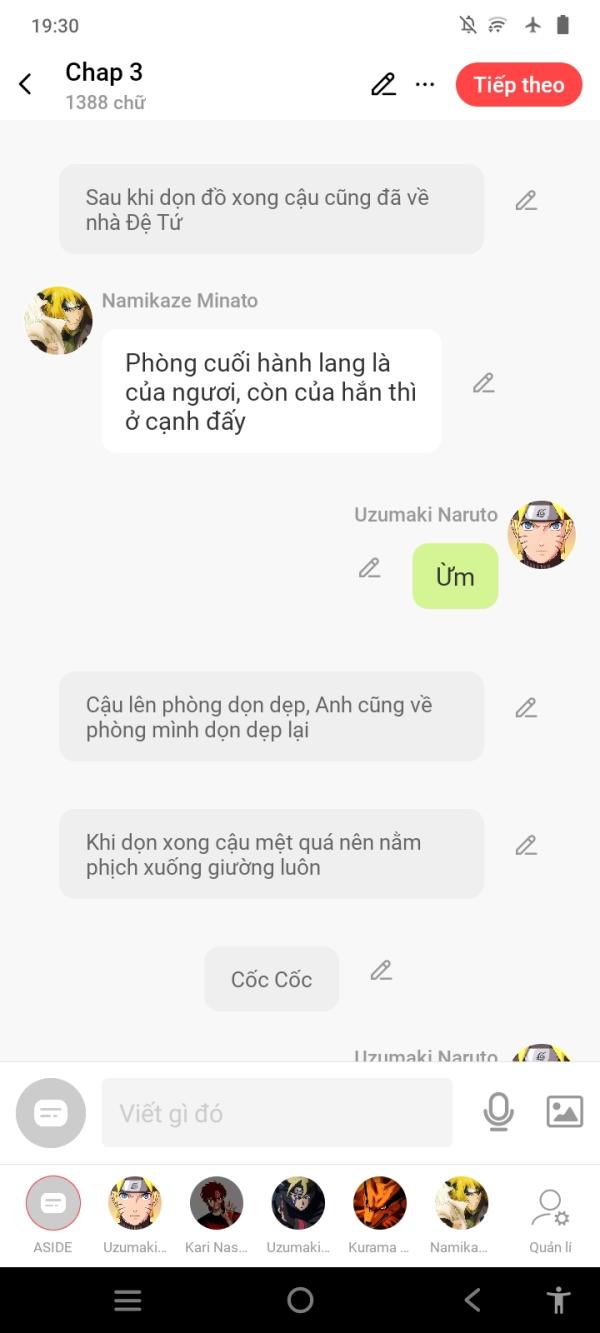Edit the chapter title with pencil icon
600x1333 pixels.
pos(383,85)
